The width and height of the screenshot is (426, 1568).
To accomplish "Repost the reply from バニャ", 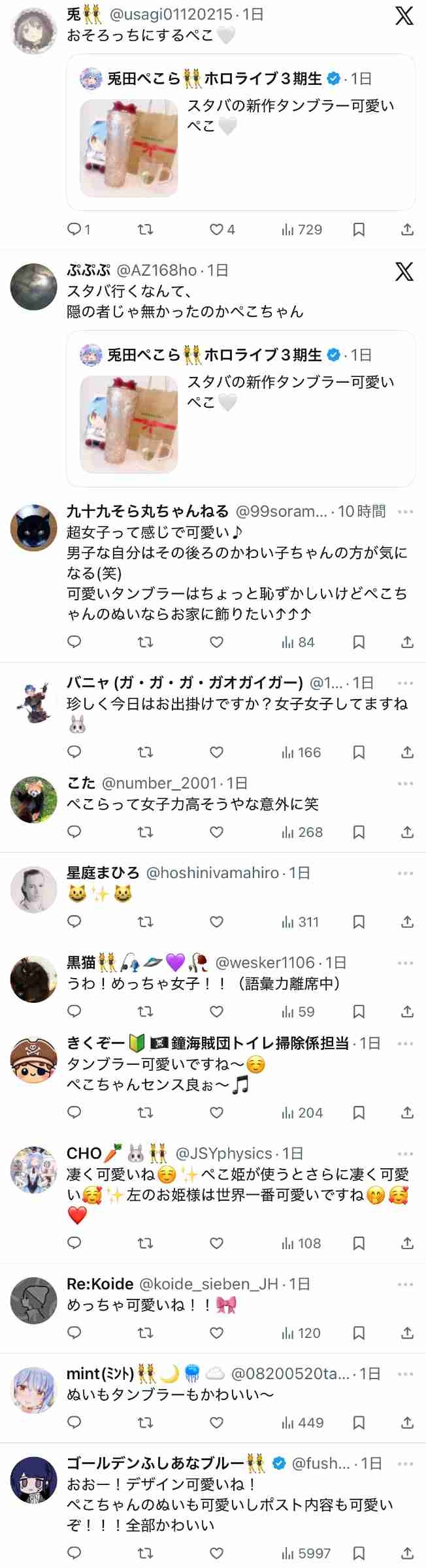I will [x=145, y=753].
